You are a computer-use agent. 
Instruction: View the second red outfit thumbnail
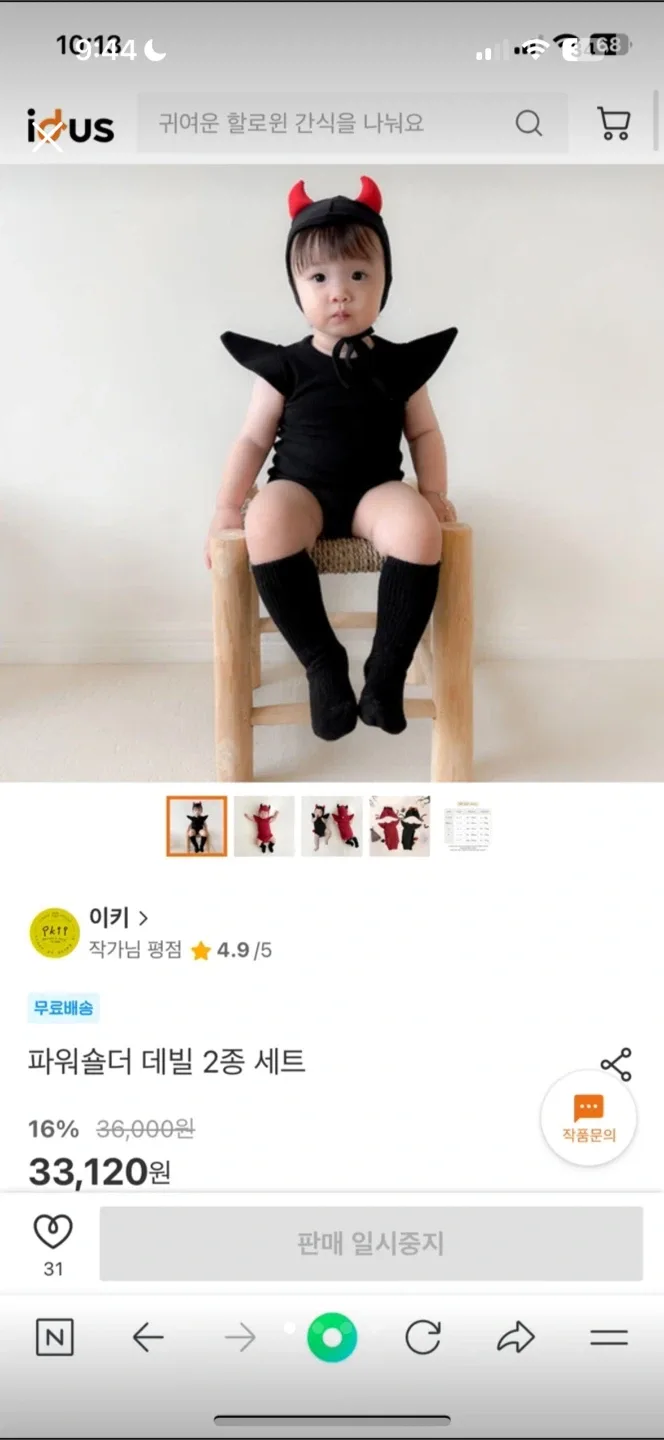coord(264,826)
